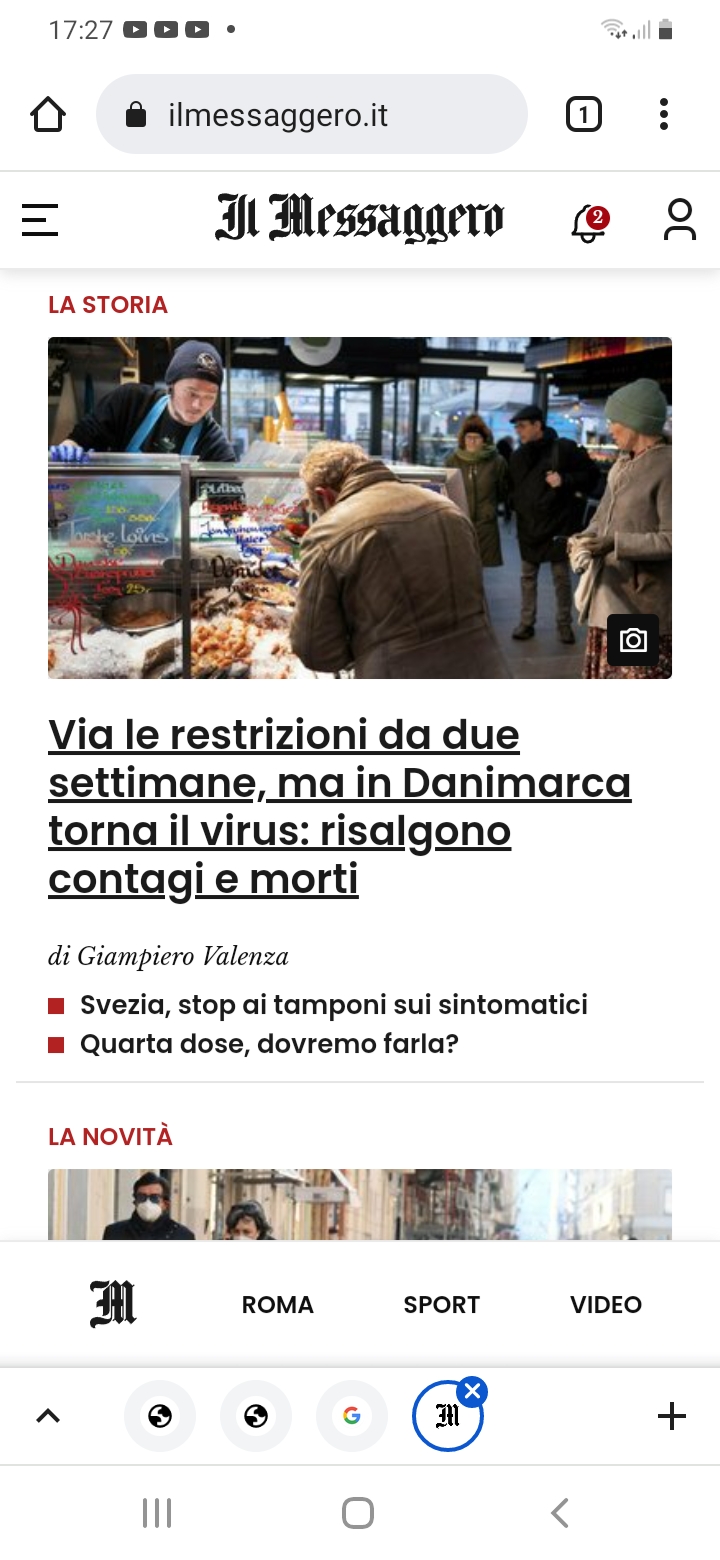Viewport: 720px width, 1560px height.
Task: Go to Il Messaggero home via M icon
Action: pyautogui.click(x=113, y=1304)
